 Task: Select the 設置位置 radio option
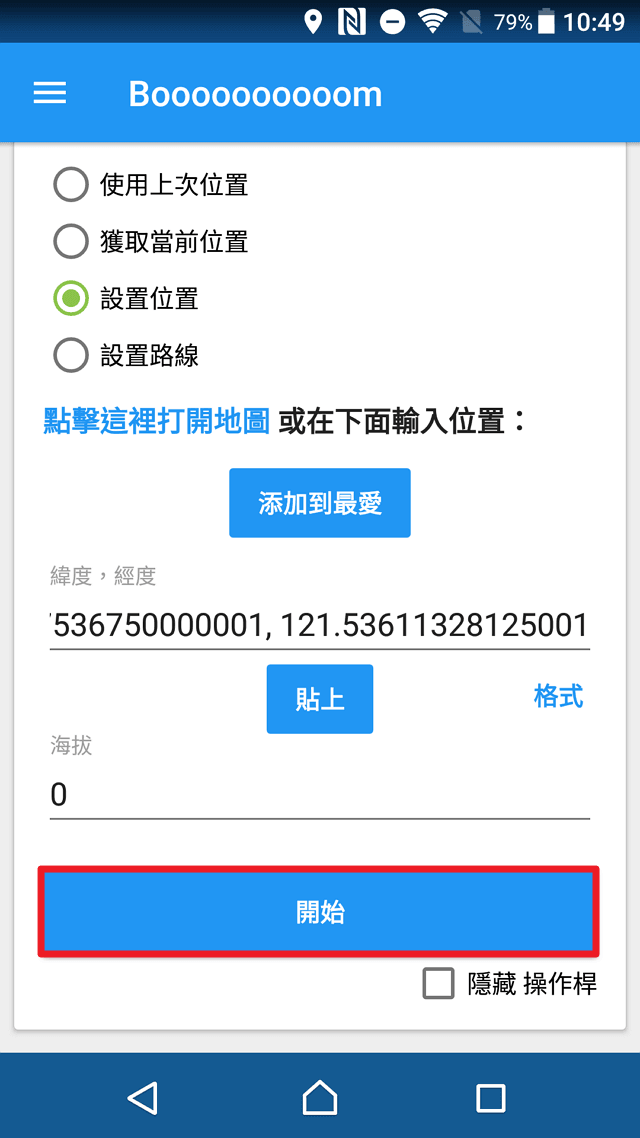coord(71,299)
